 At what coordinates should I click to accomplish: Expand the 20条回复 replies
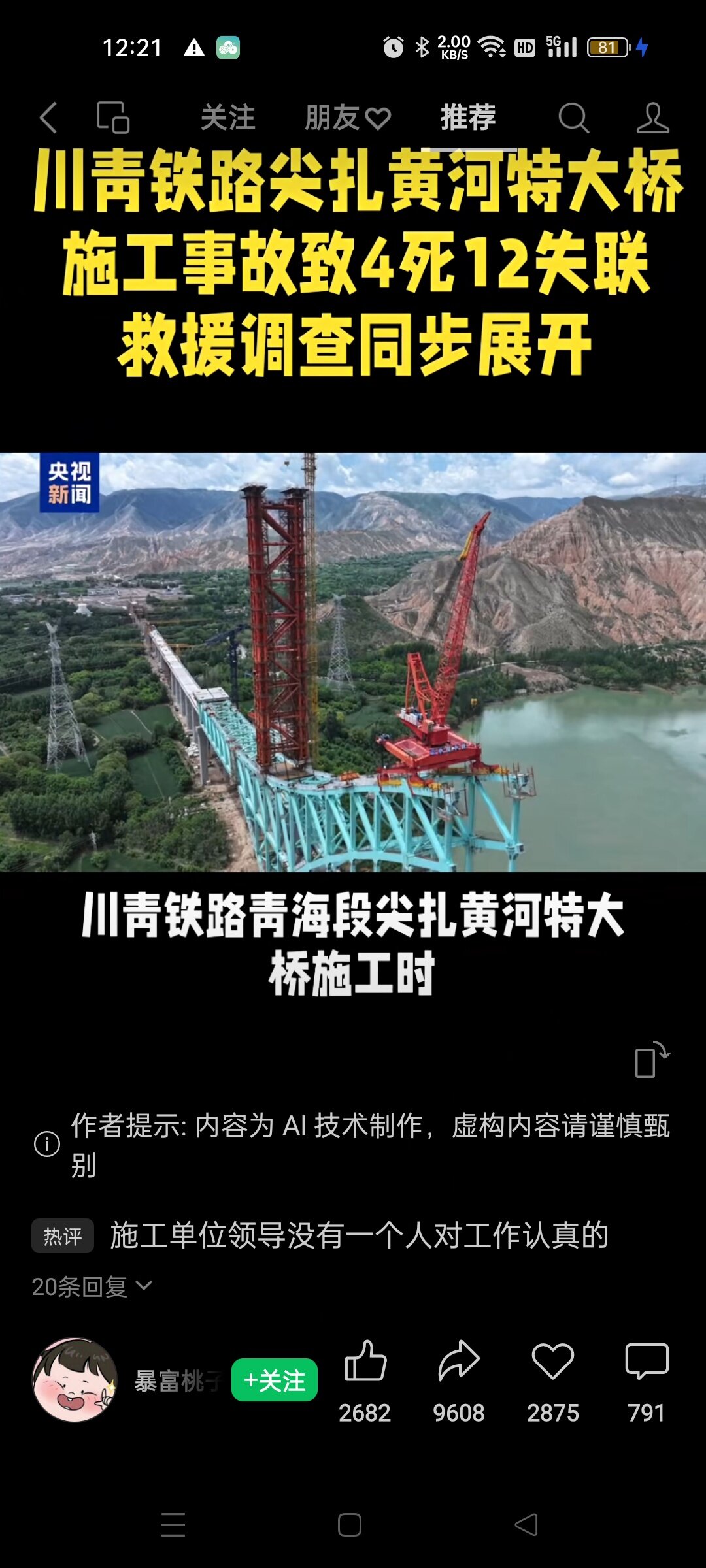click(x=92, y=1286)
